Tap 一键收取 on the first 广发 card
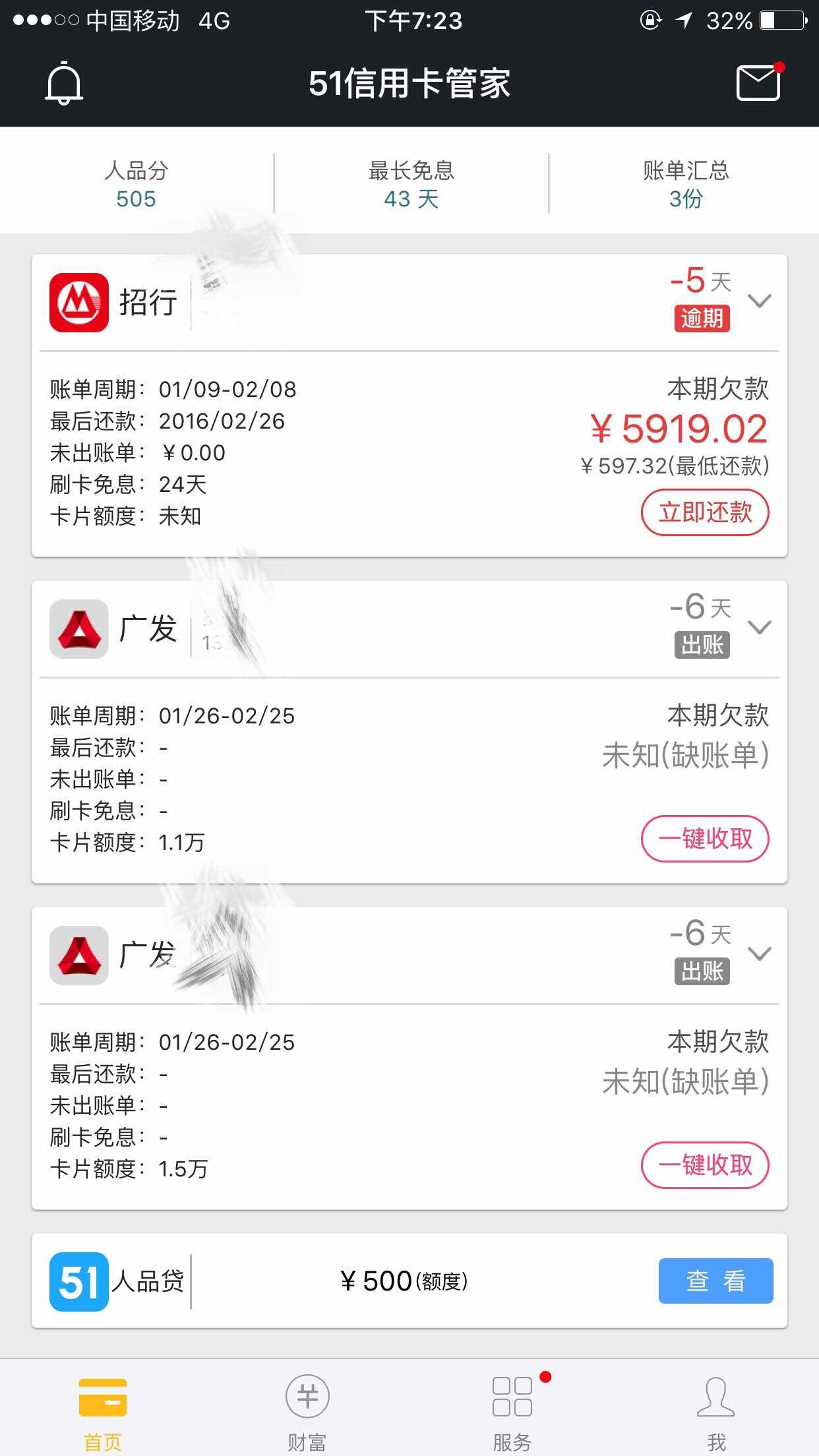 [704, 838]
